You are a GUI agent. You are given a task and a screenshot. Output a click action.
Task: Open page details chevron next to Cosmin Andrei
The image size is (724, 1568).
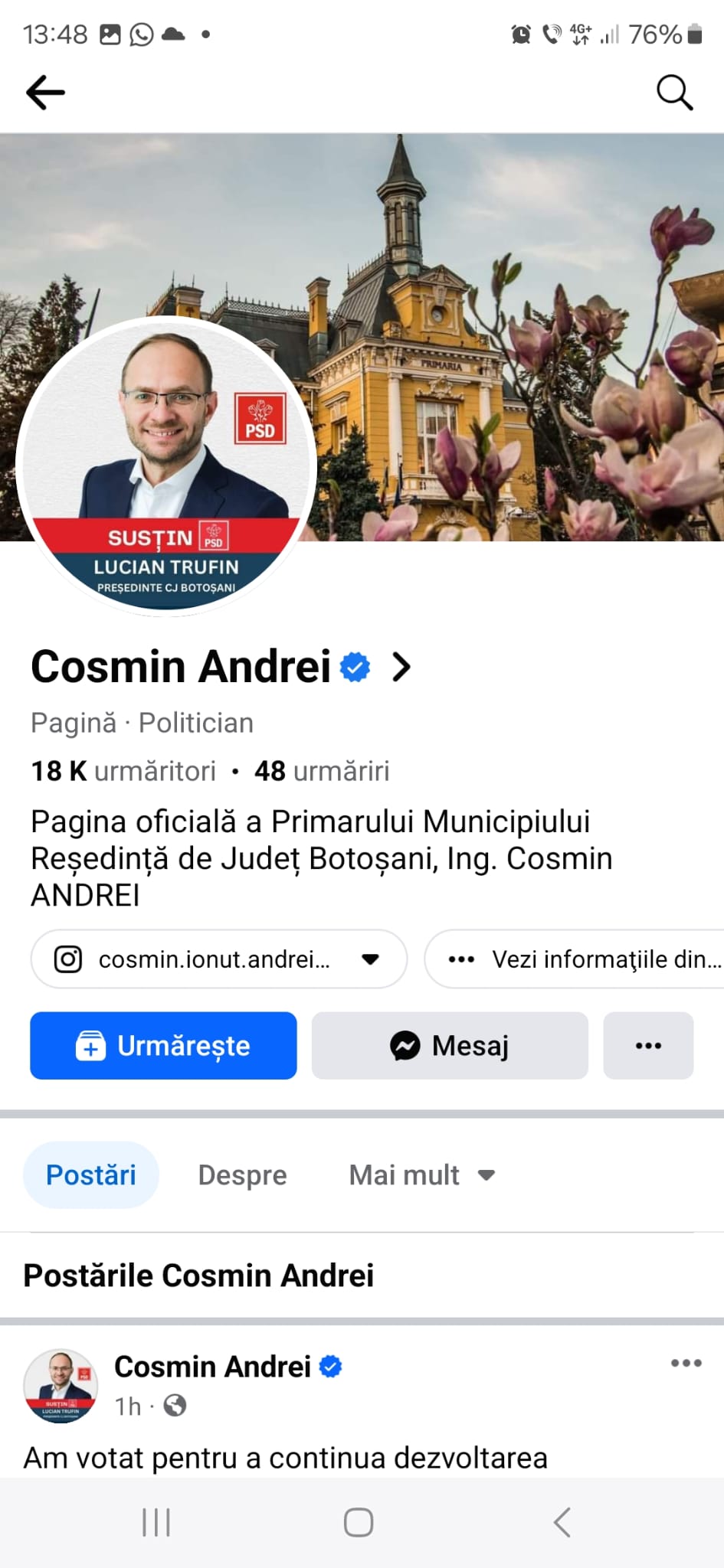click(401, 667)
